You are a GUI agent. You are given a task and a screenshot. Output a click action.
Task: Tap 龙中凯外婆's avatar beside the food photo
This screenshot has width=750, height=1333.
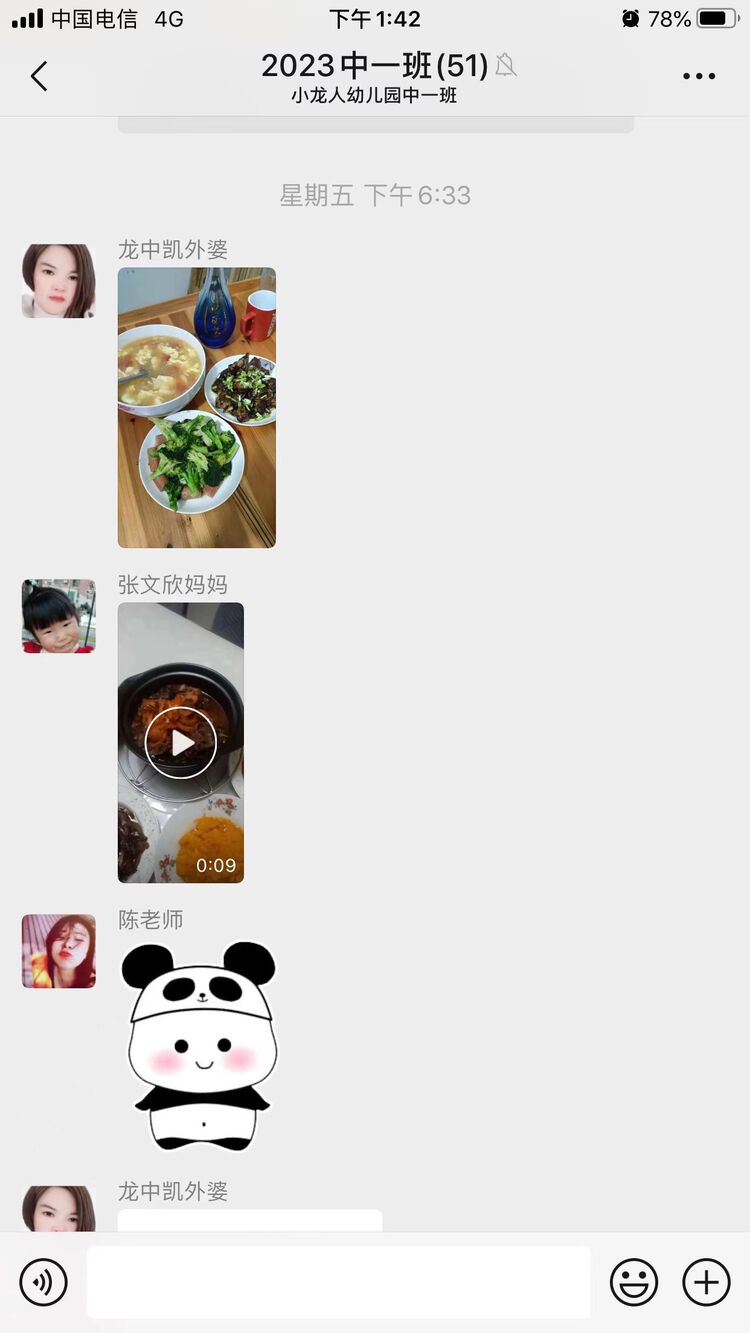tap(59, 281)
